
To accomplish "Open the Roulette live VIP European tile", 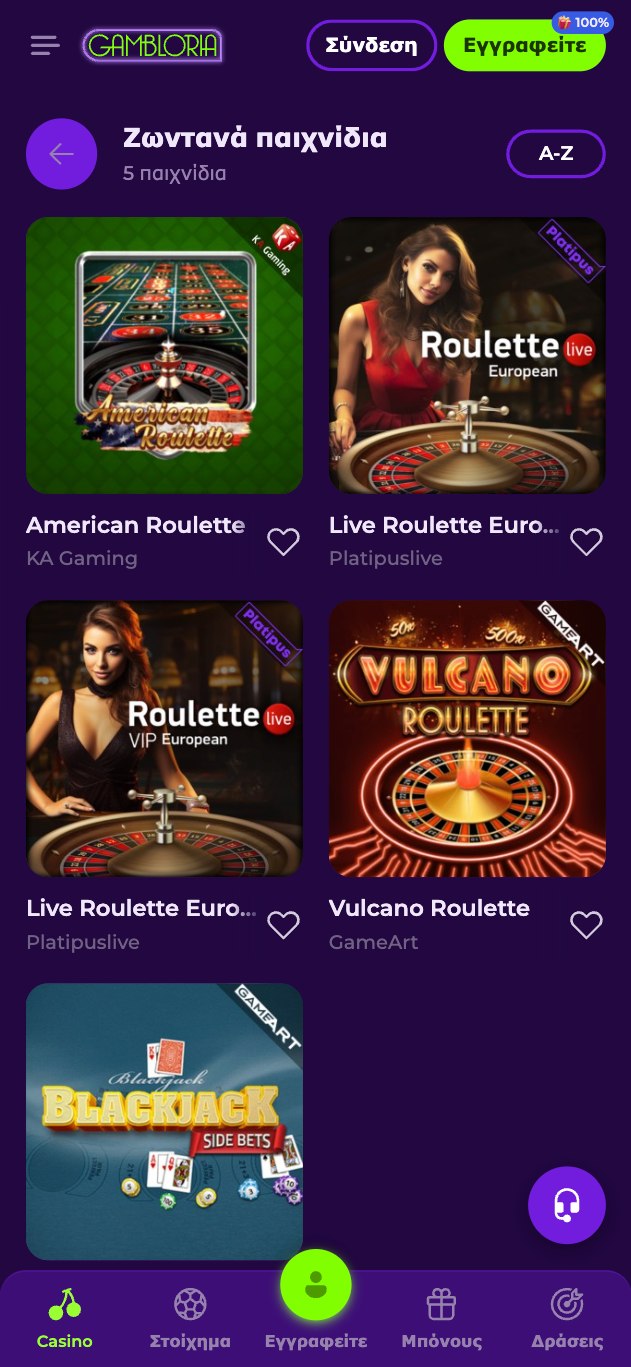I will point(164,739).
